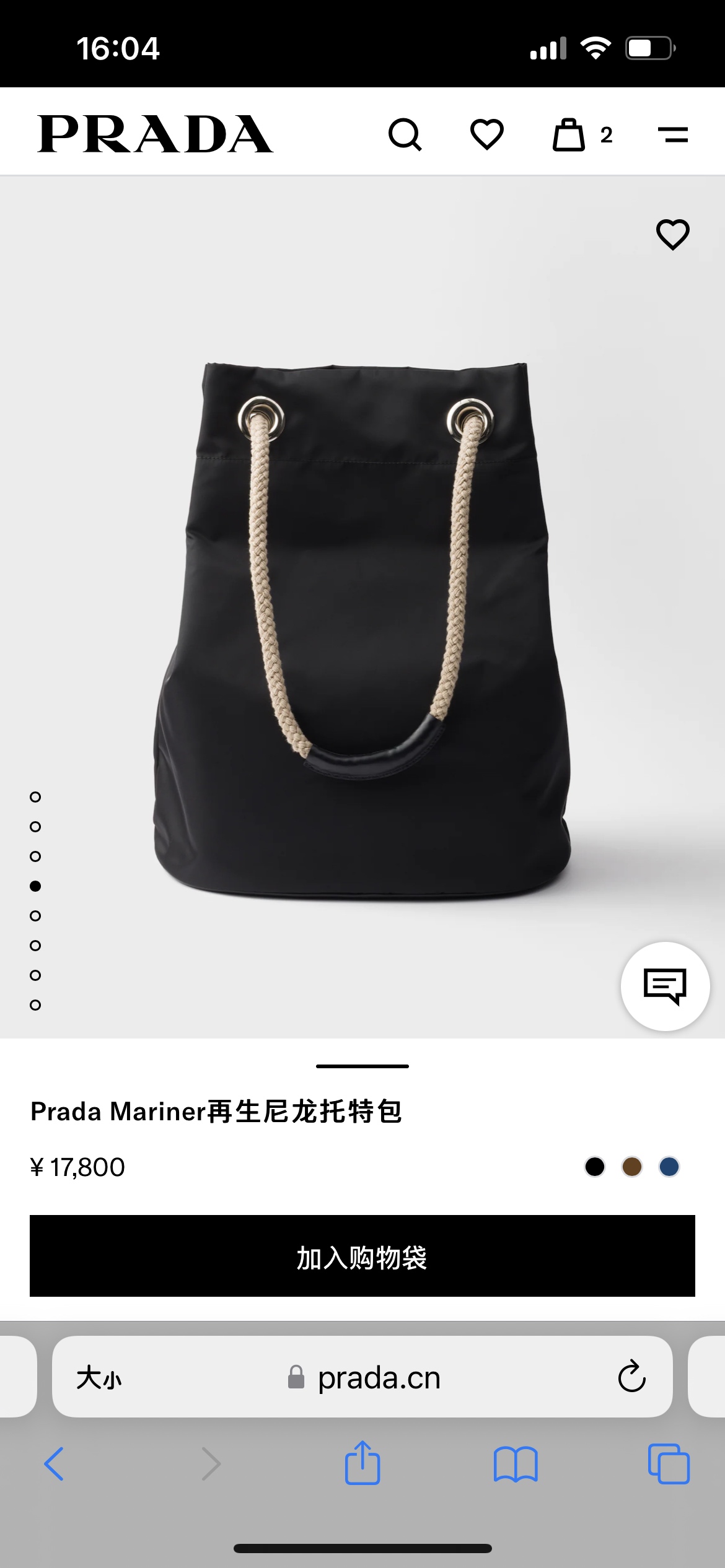The image size is (725, 1568).
Task: Select the blue color swatch
Action: (669, 1167)
